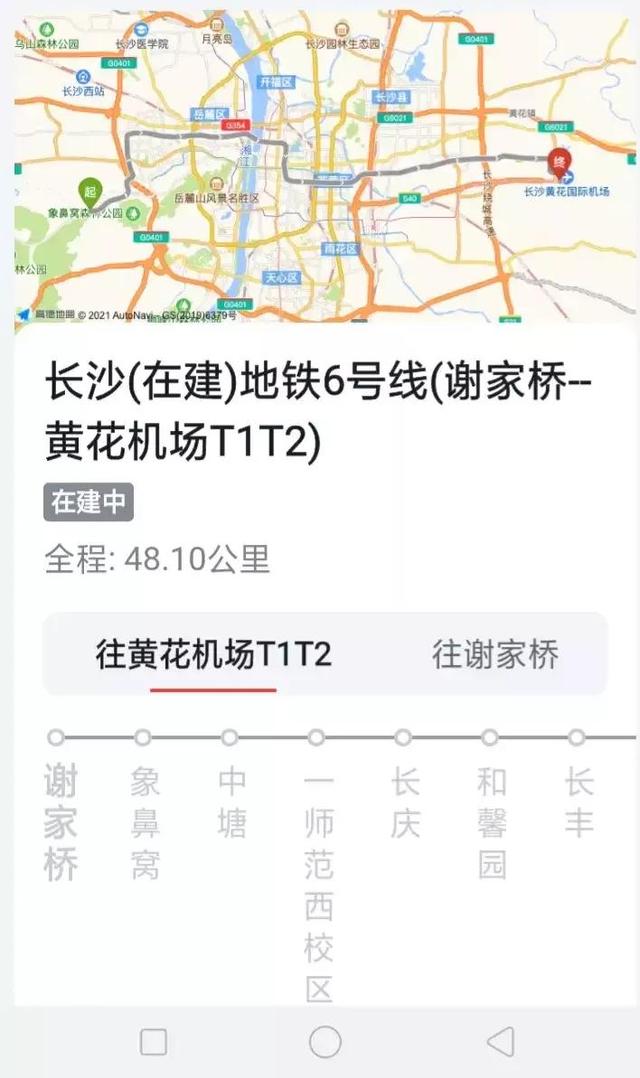Viewport: 640px width, 1078px height.
Task: Return to the home screen
Action: click(325, 1042)
